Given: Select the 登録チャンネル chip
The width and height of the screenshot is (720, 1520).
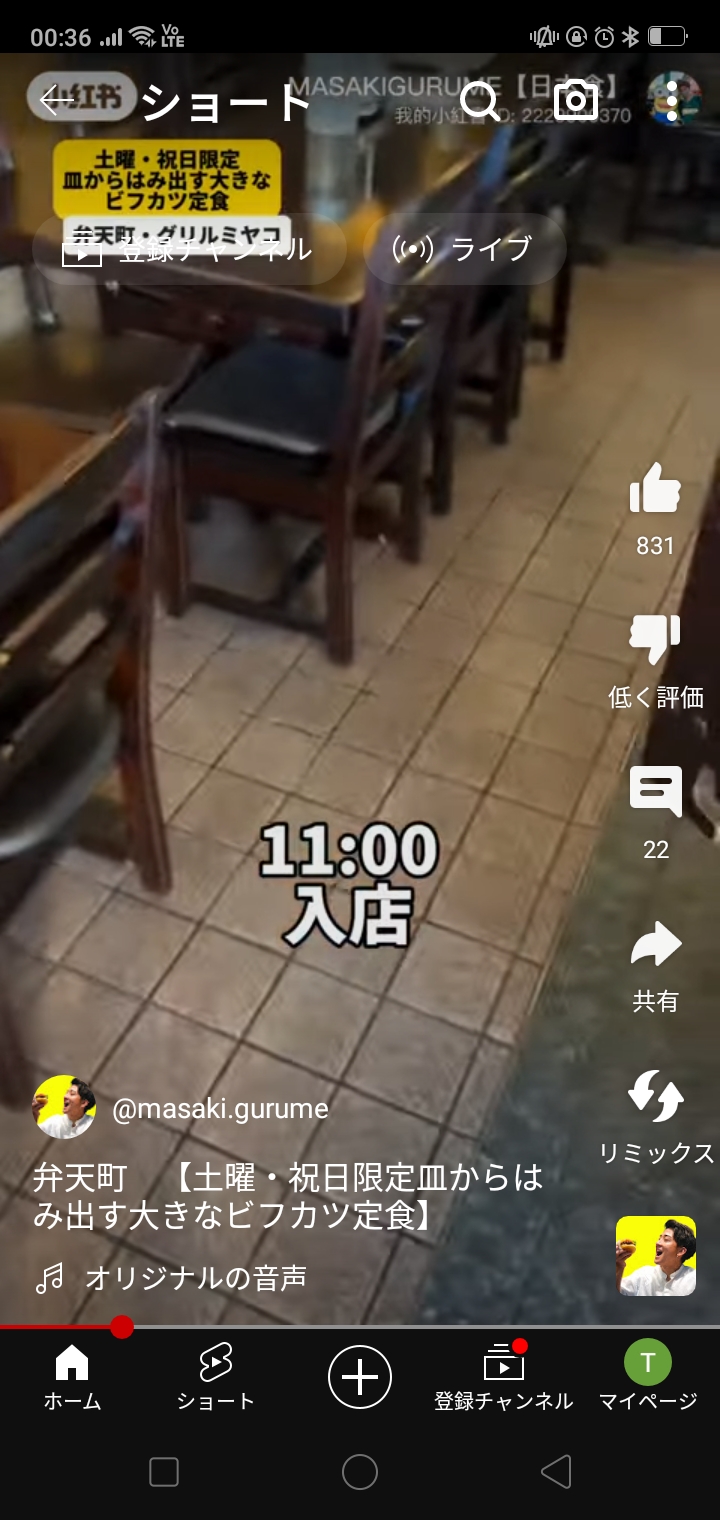Looking at the screenshot, I should click(x=189, y=250).
